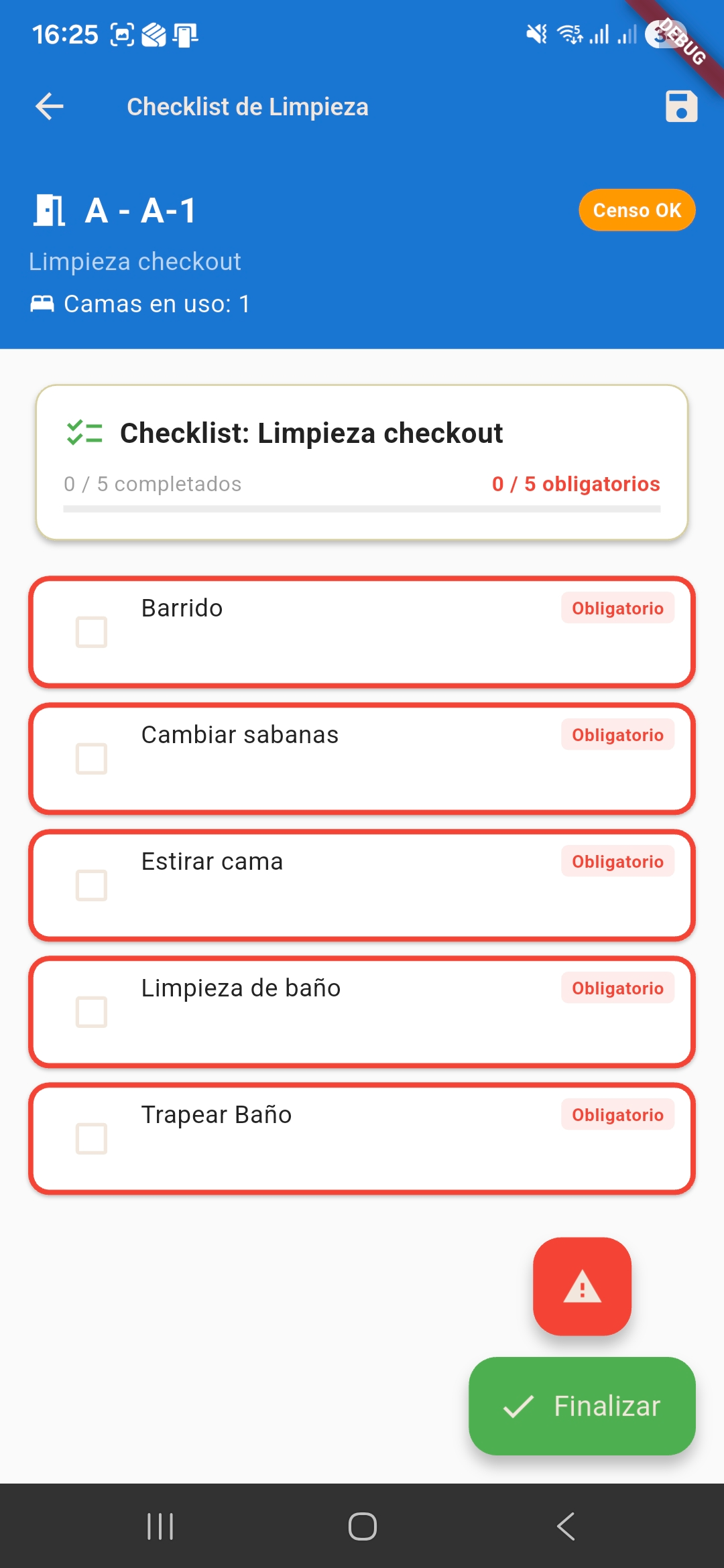Go to home screen via the system home button
724x1568 pixels.
pyautogui.click(x=363, y=1526)
